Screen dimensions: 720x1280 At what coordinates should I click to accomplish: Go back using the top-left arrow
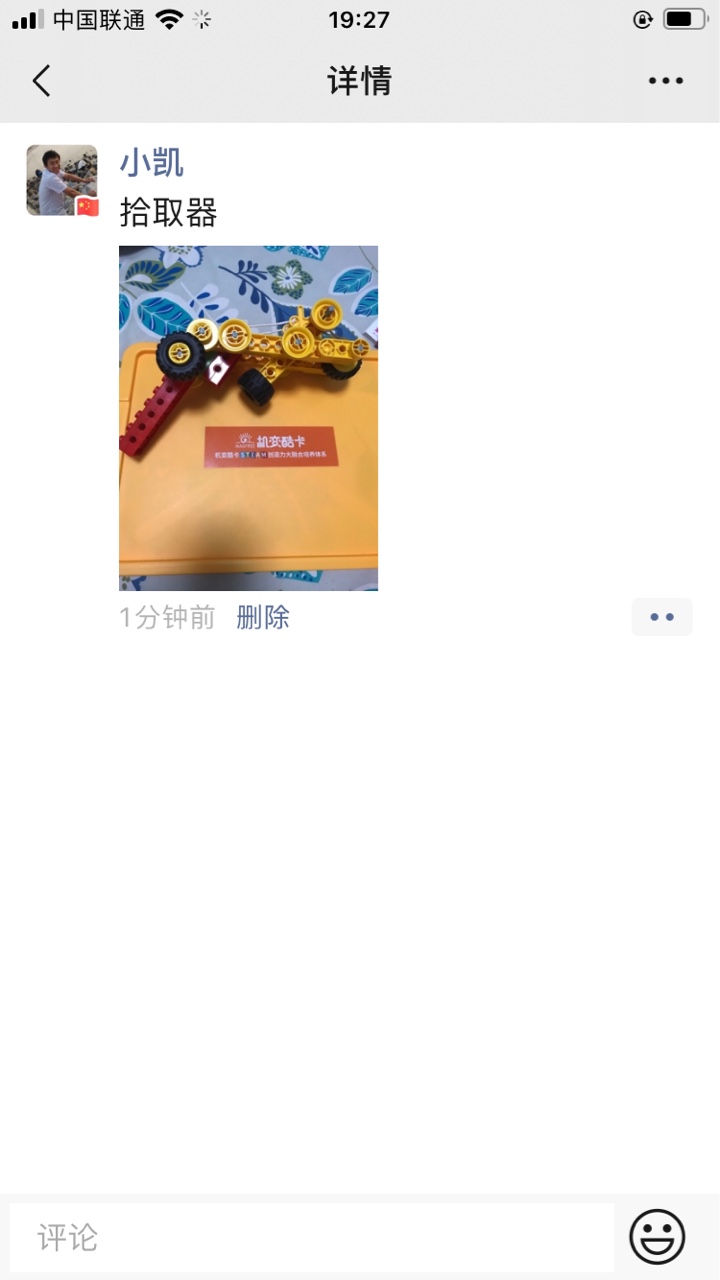pyautogui.click(x=41, y=80)
